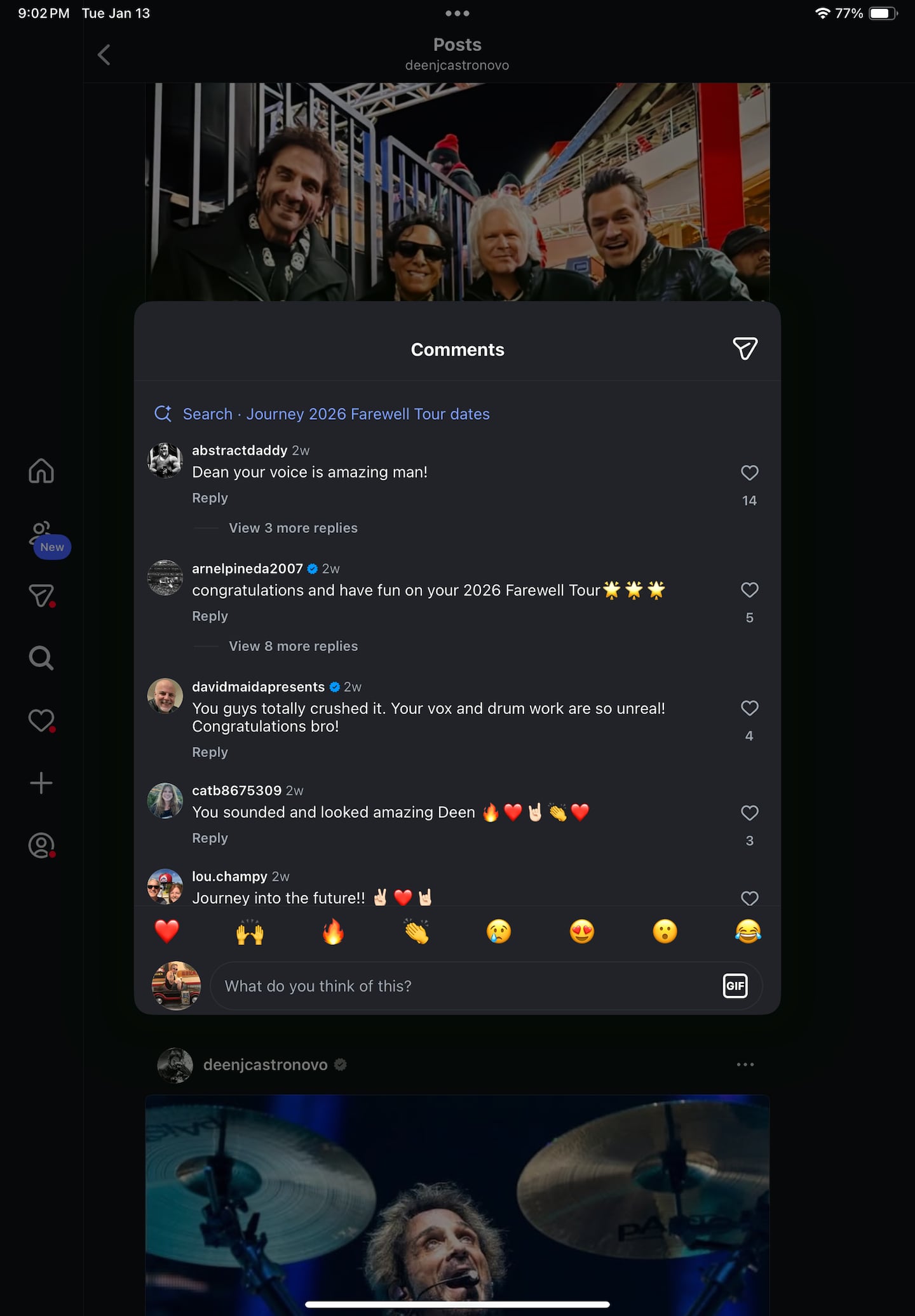Go back from the Posts screen
Image resolution: width=915 pixels, height=1316 pixels.
pyautogui.click(x=104, y=55)
